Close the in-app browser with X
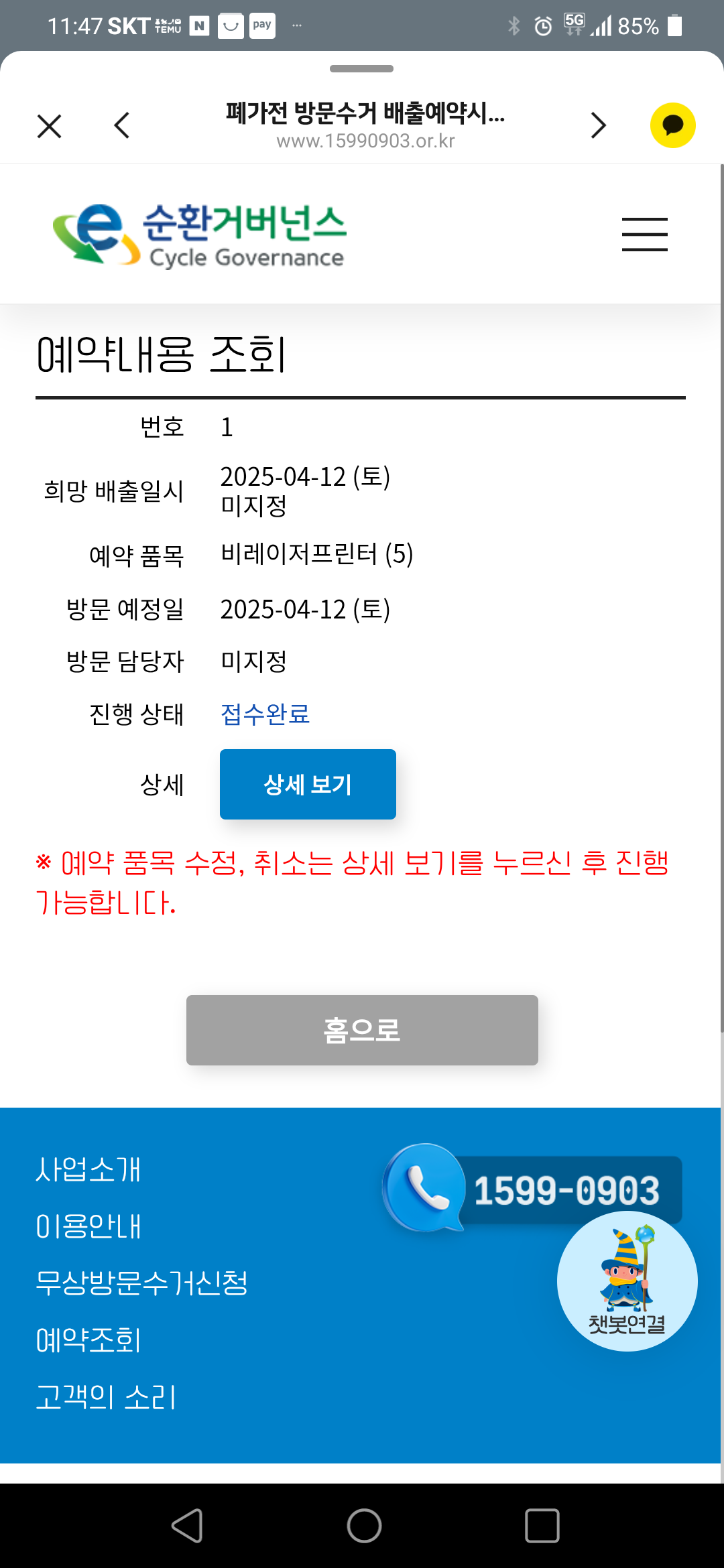Image resolution: width=724 pixels, height=1568 pixels. 49,126
